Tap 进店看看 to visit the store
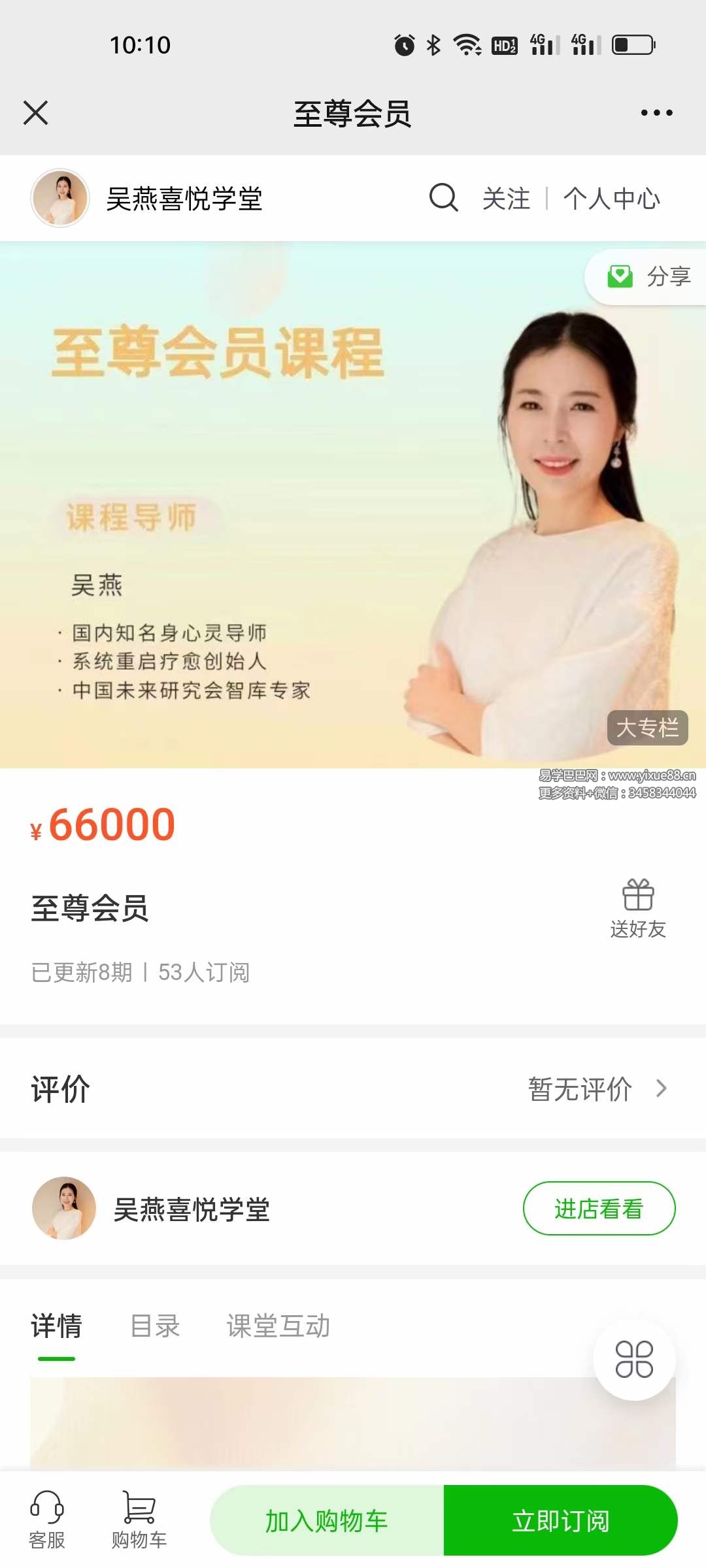Screen dimensions: 706x1568 pyautogui.click(x=599, y=1209)
